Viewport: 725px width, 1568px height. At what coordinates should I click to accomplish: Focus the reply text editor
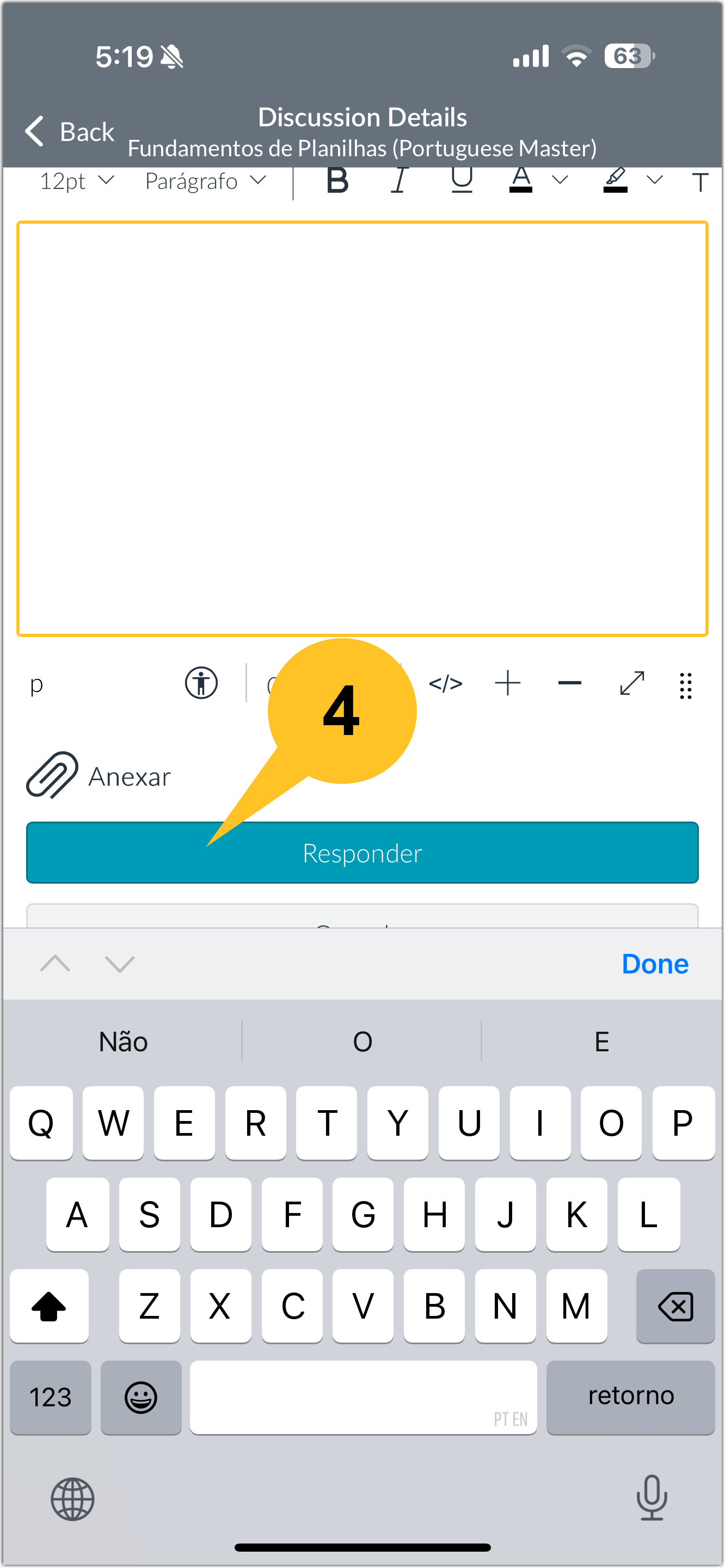(362, 429)
